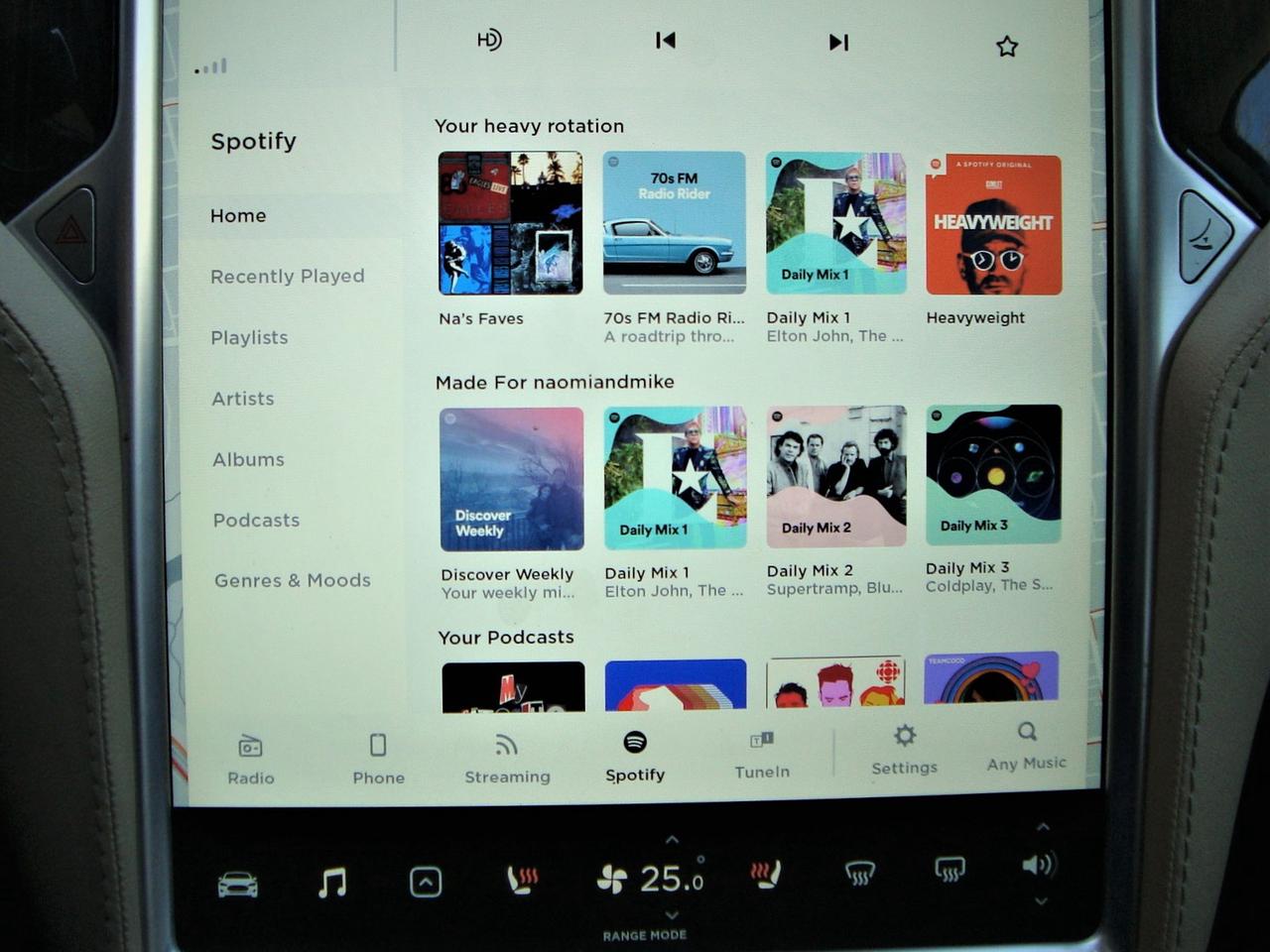Toggle the HD radio icon
Viewport: 1270px width, 952px height.
489,40
